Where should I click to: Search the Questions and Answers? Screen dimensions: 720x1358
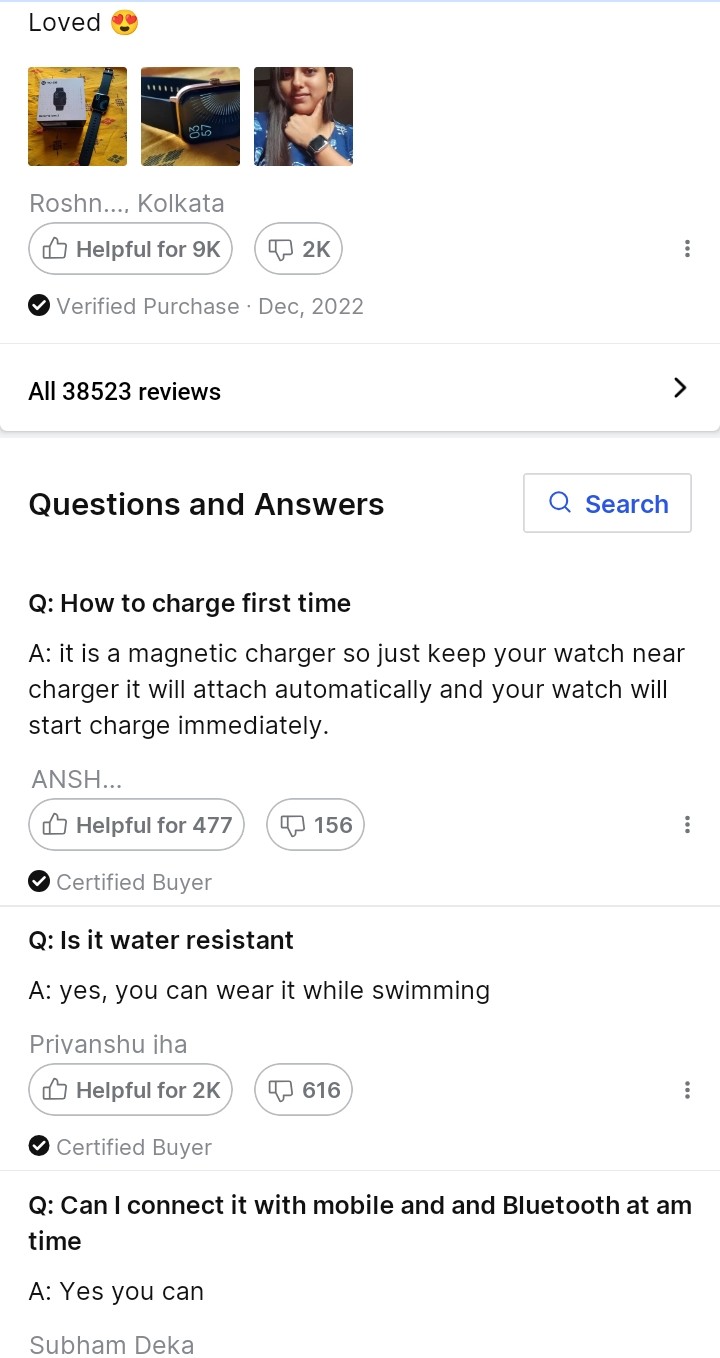click(x=607, y=503)
